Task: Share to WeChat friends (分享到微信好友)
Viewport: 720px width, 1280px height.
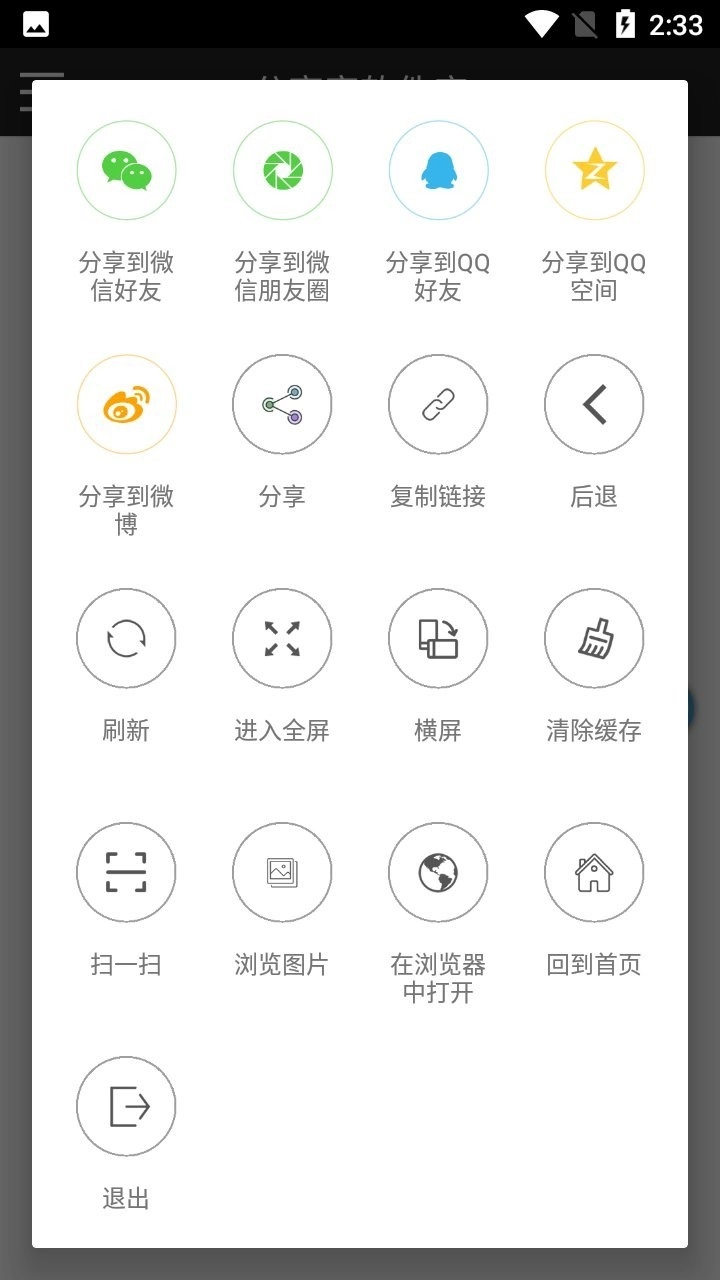Action: click(126, 170)
